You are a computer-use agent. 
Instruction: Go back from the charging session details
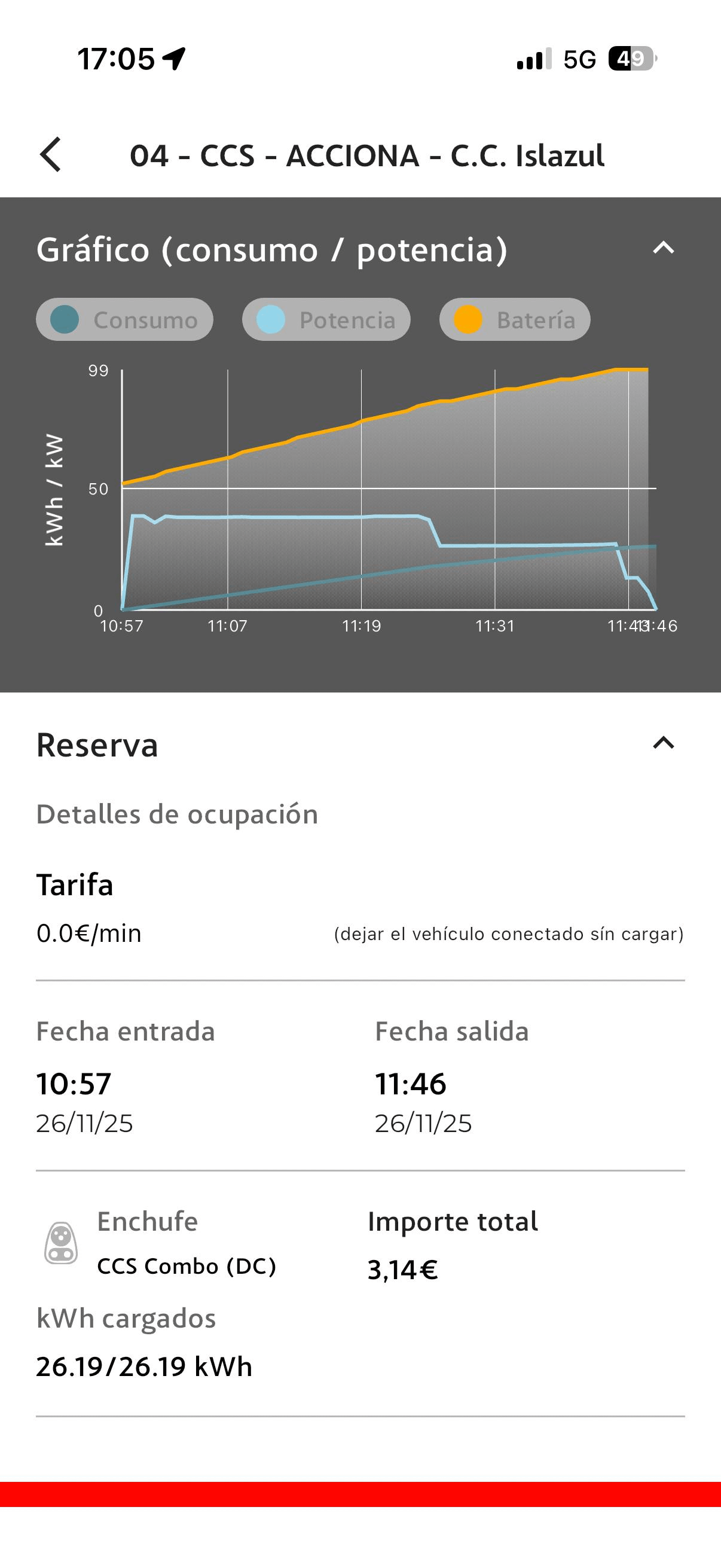coord(50,155)
